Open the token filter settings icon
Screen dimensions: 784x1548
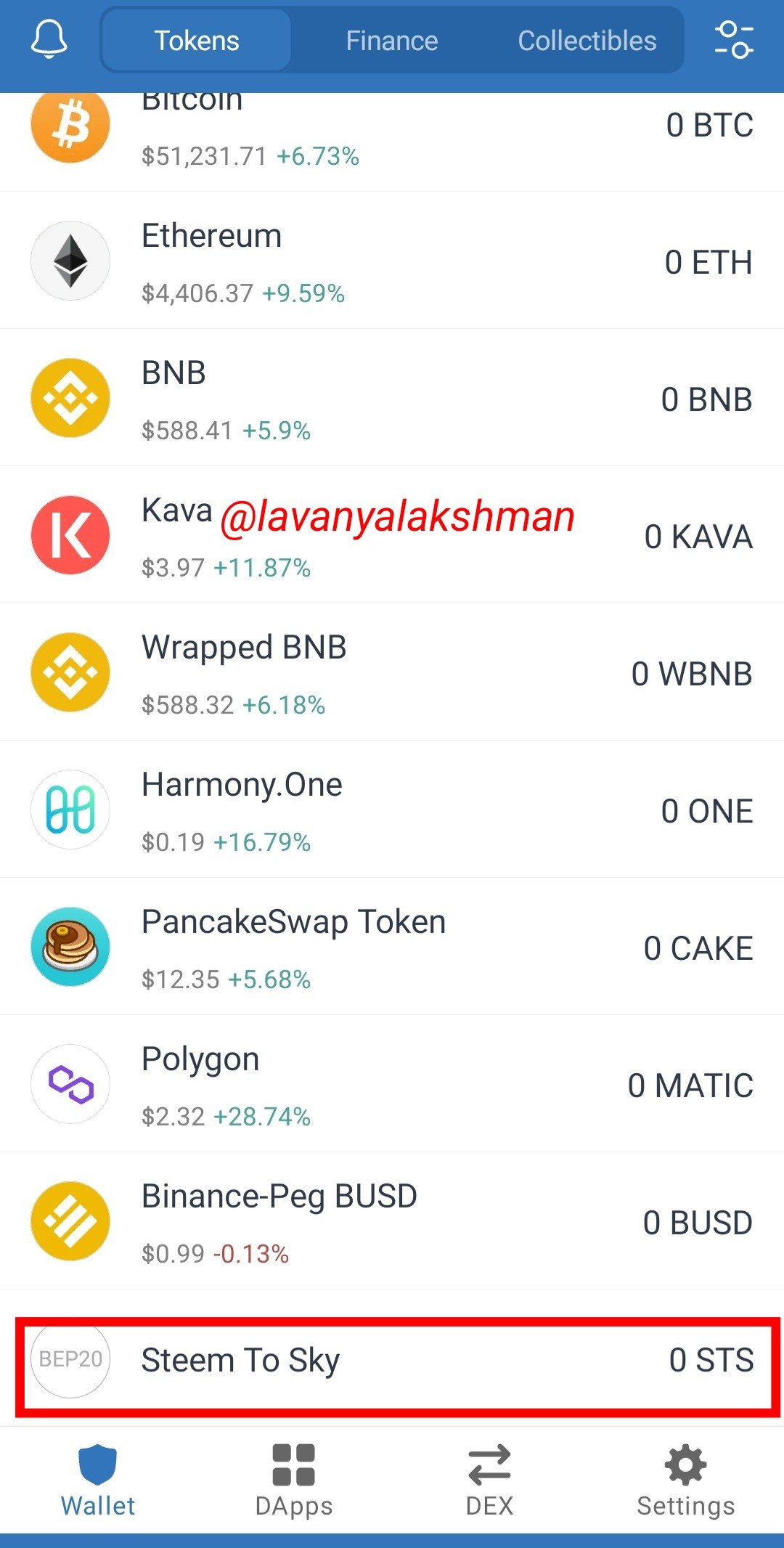(734, 40)
